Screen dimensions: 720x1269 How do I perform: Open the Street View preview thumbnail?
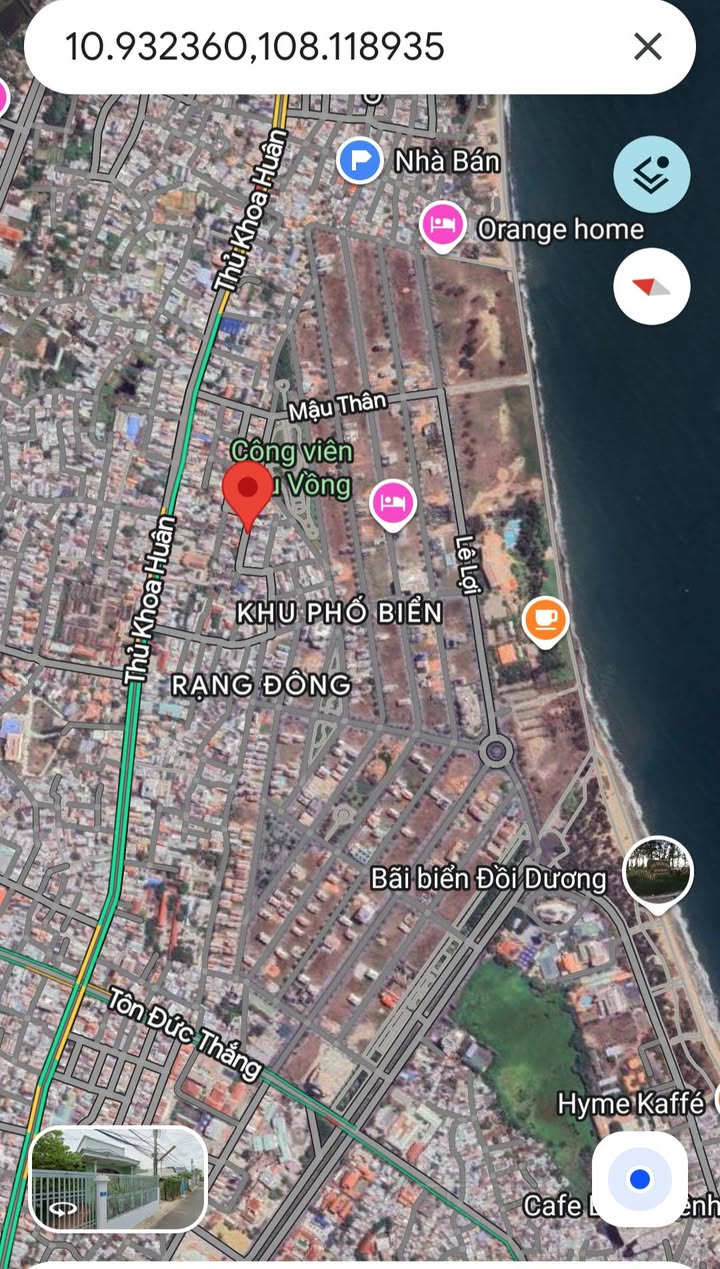(119, 1179)
